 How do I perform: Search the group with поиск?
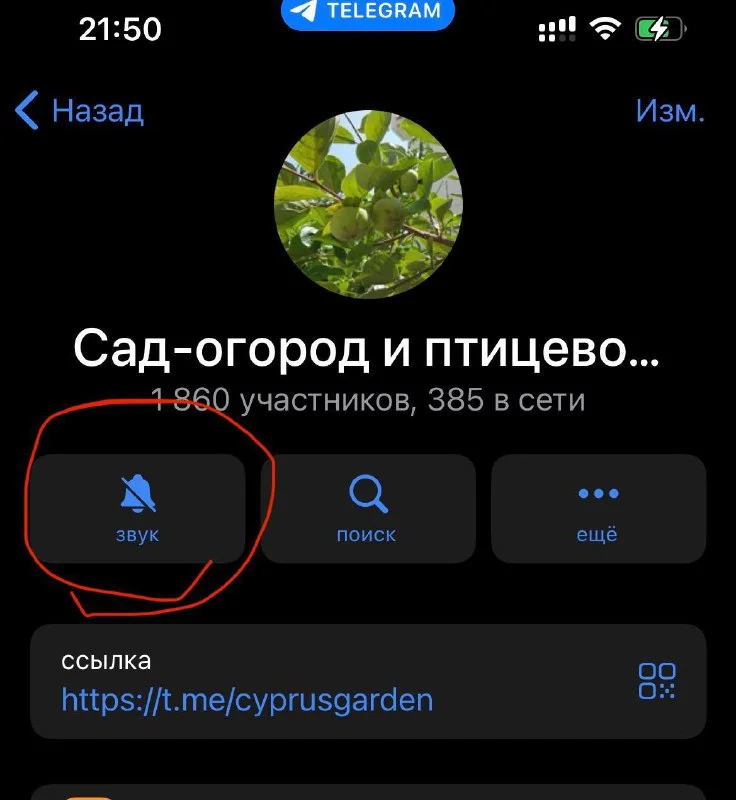[x=367, y=508]
